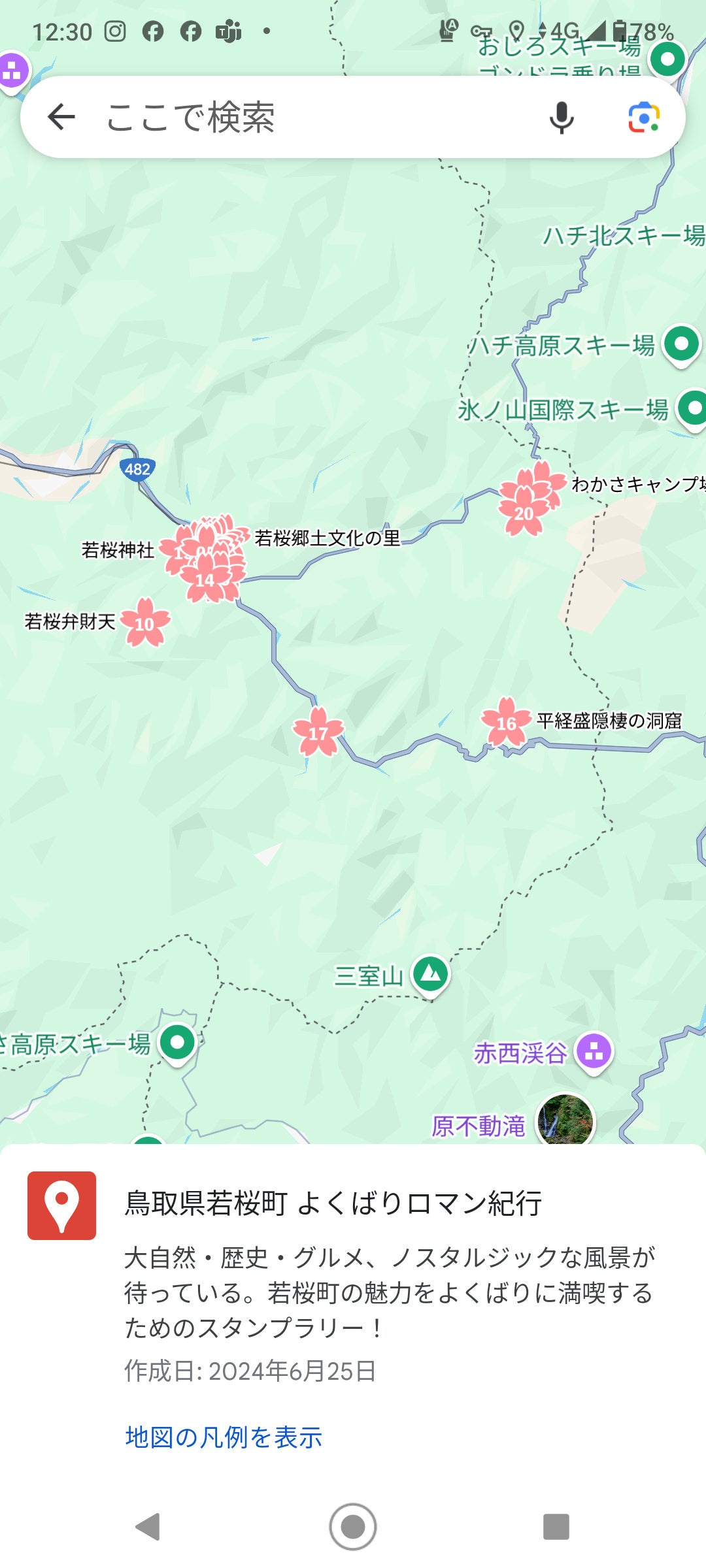
Task: View the 原不動滝 photo pin
Action: (x=565, y=1120)
